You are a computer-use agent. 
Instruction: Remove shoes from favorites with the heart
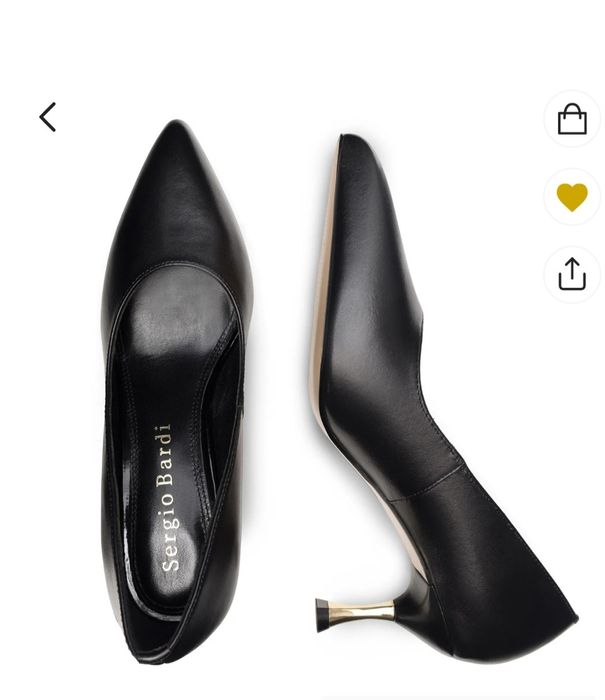572,196
